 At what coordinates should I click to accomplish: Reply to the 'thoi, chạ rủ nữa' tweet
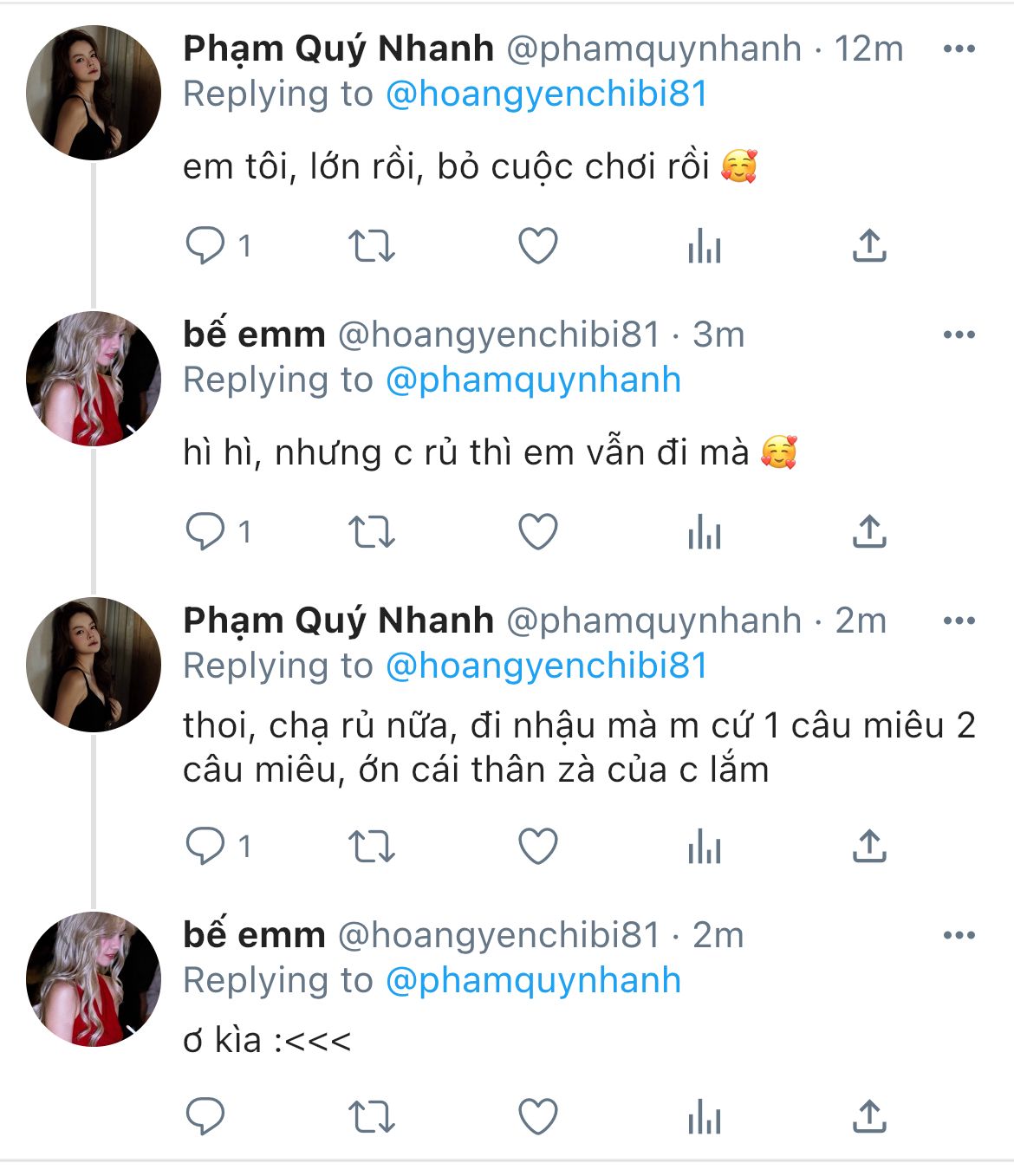click(x=205, y=847)
